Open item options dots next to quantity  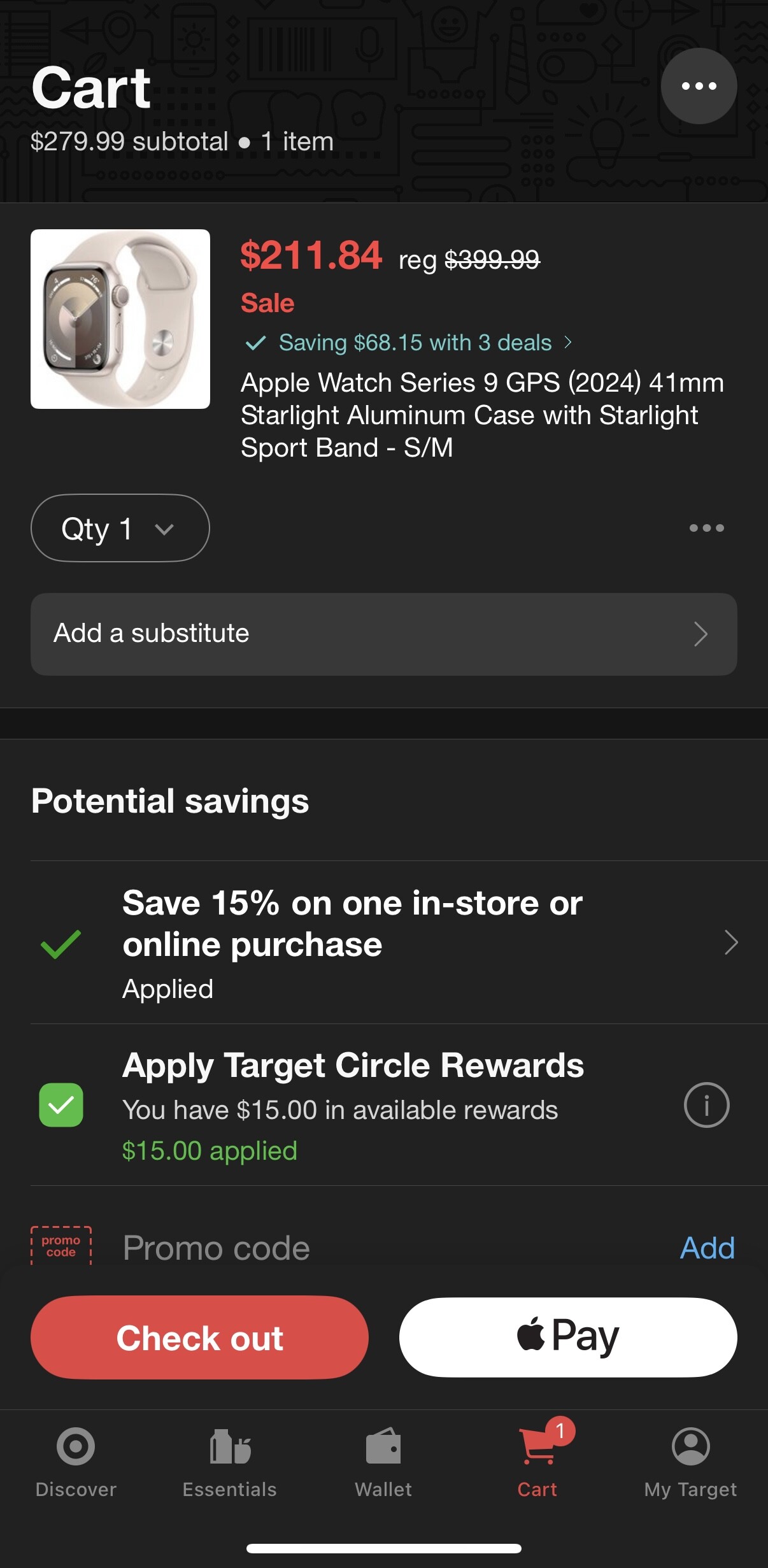(x=706, y=528)
